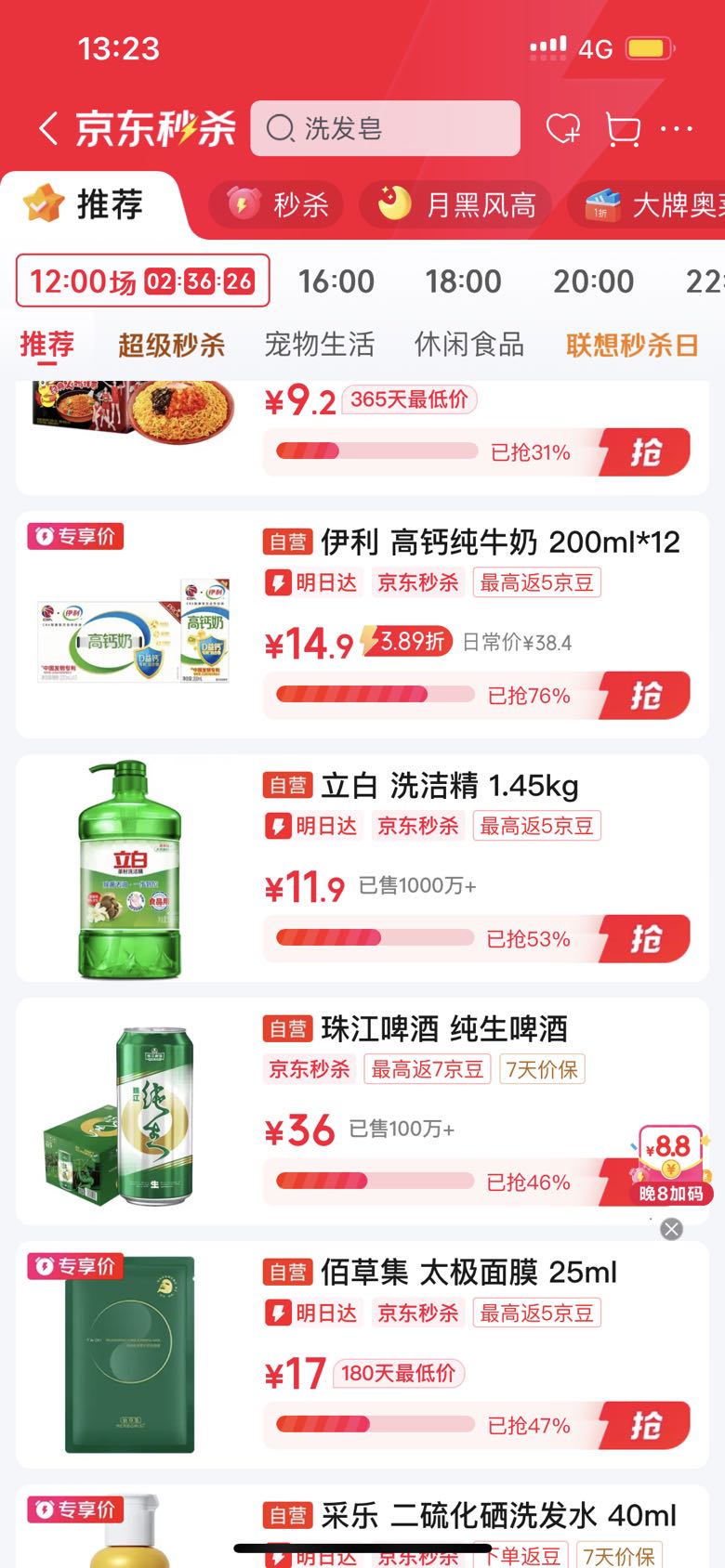Image resolution: width=725 pixels, height=1568 pixels.
Task: Switch to 超级秒杀 category
Action: [171, 345]
